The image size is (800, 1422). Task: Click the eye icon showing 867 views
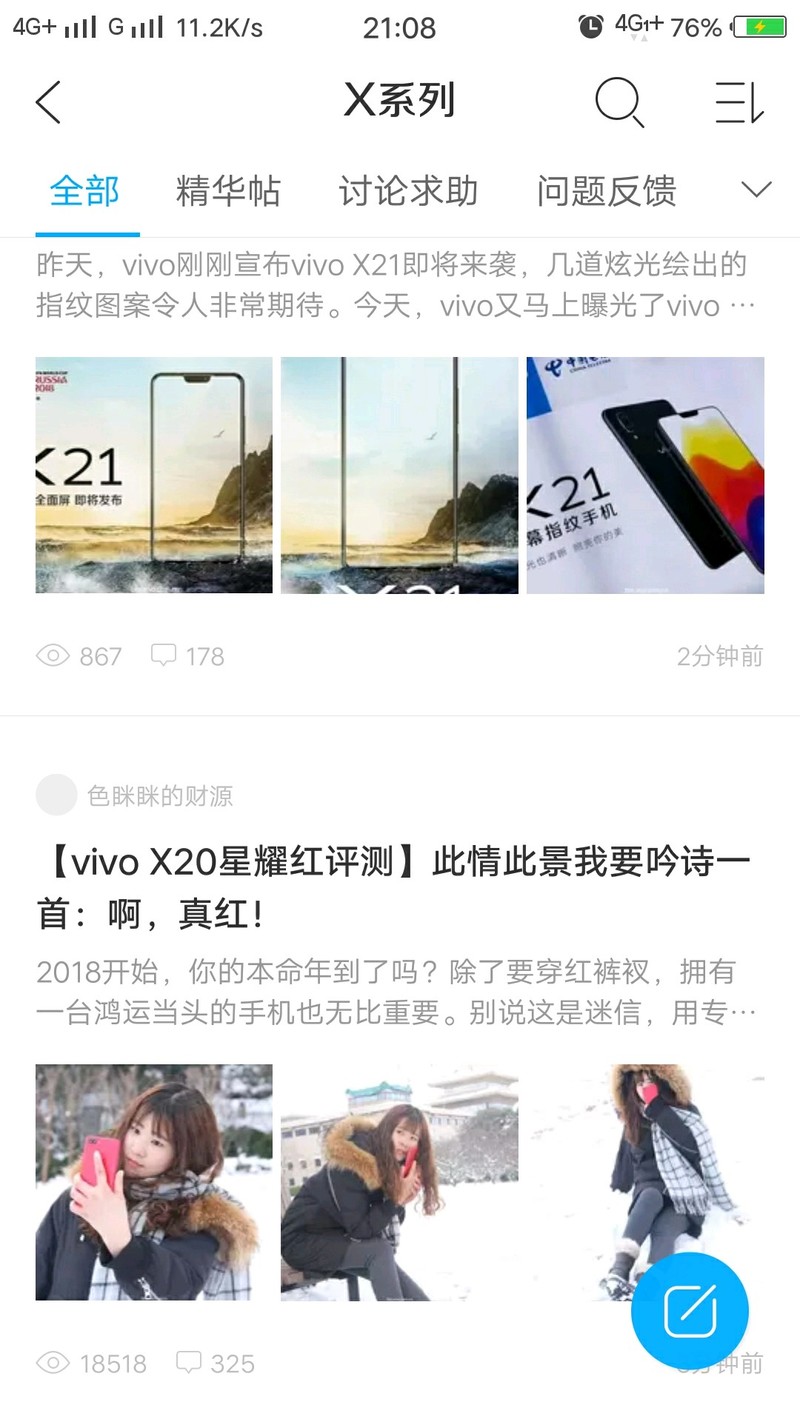click(51, 656)
